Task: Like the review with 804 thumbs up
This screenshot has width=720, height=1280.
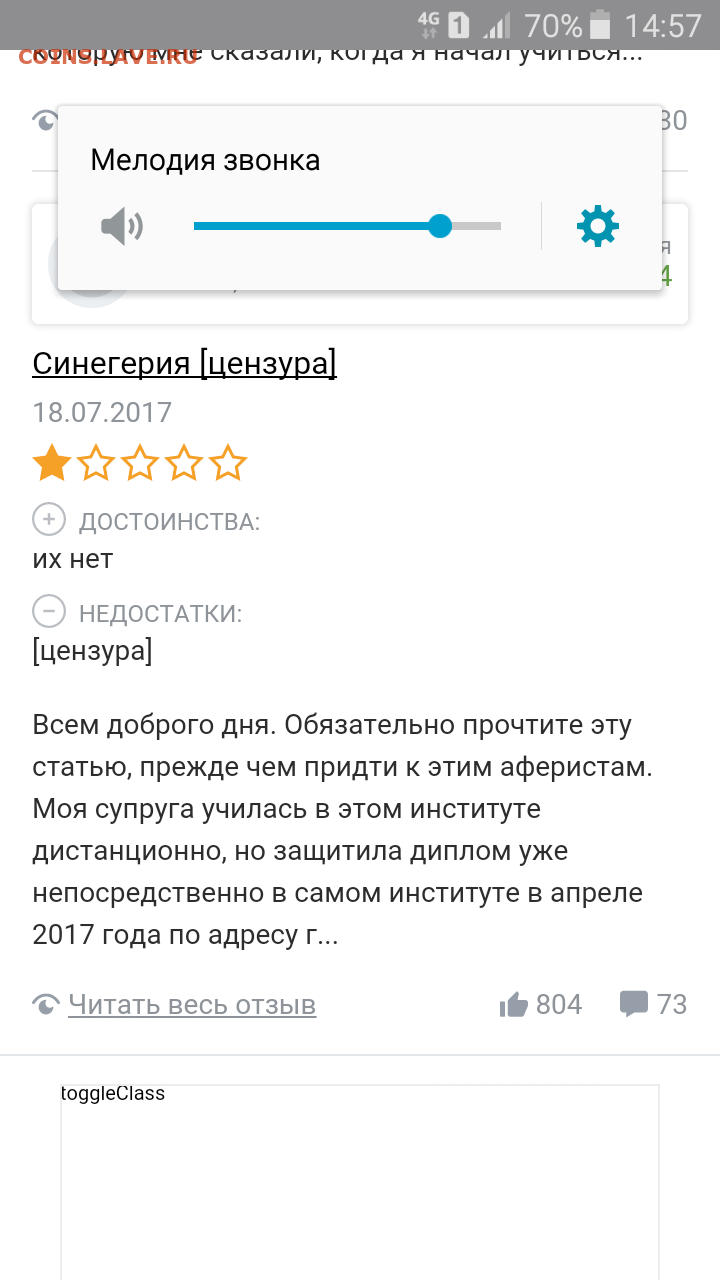Action: coord(514,1004)
